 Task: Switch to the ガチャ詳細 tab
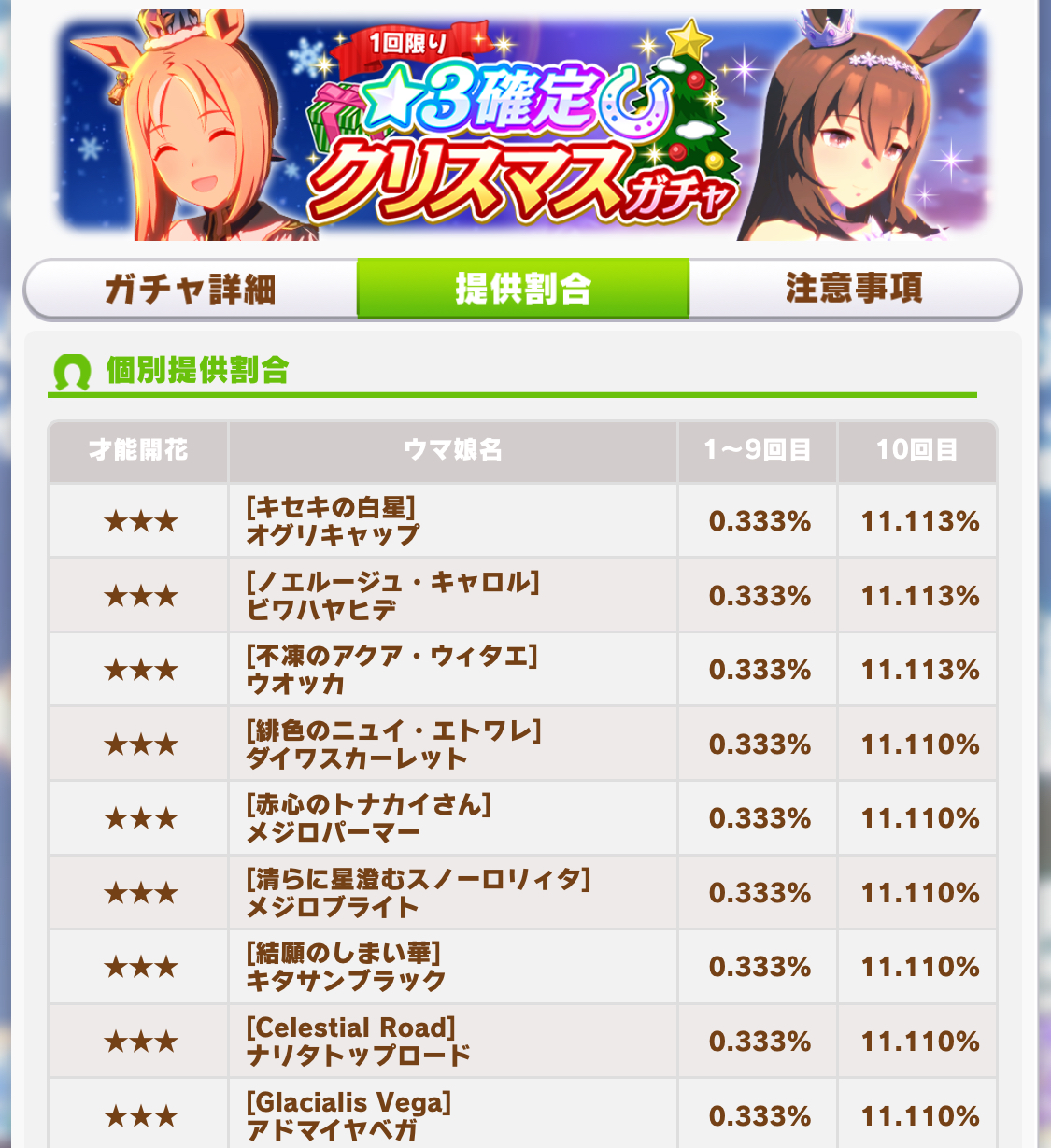pyautogui.click(x=191, y=289)
